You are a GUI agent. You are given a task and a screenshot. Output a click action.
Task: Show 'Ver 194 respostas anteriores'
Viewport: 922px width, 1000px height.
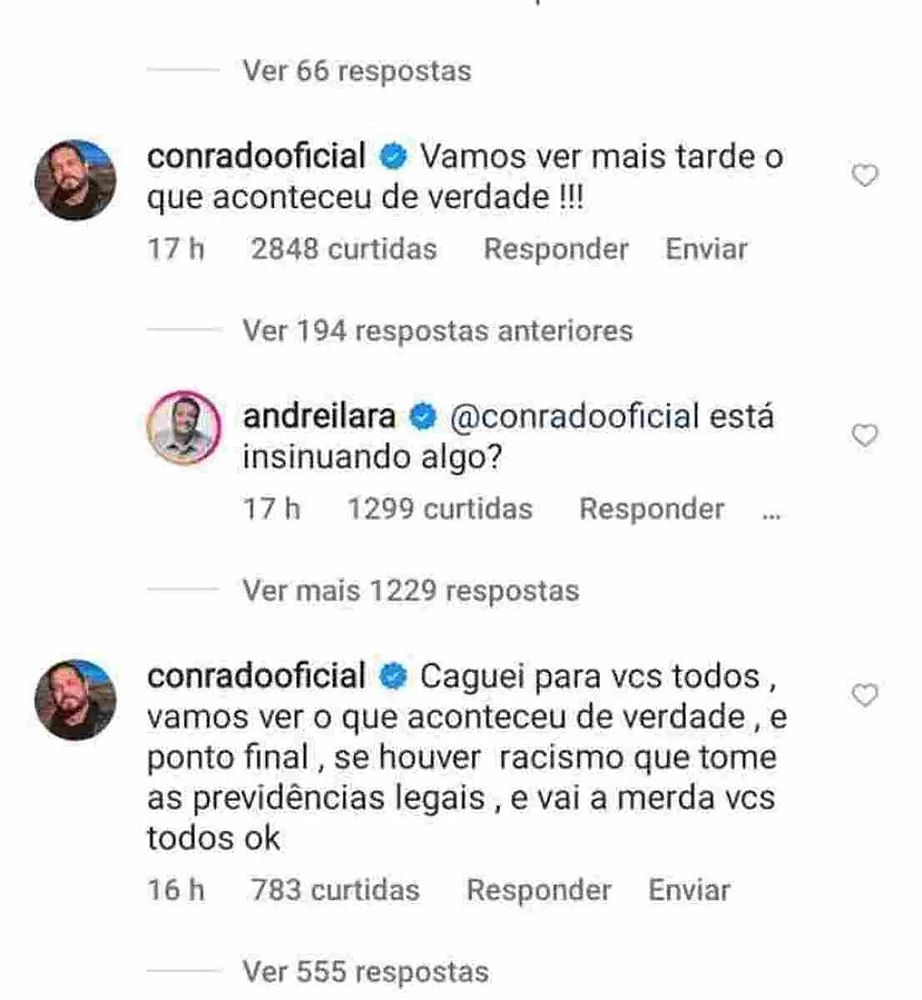coord(437,331)
